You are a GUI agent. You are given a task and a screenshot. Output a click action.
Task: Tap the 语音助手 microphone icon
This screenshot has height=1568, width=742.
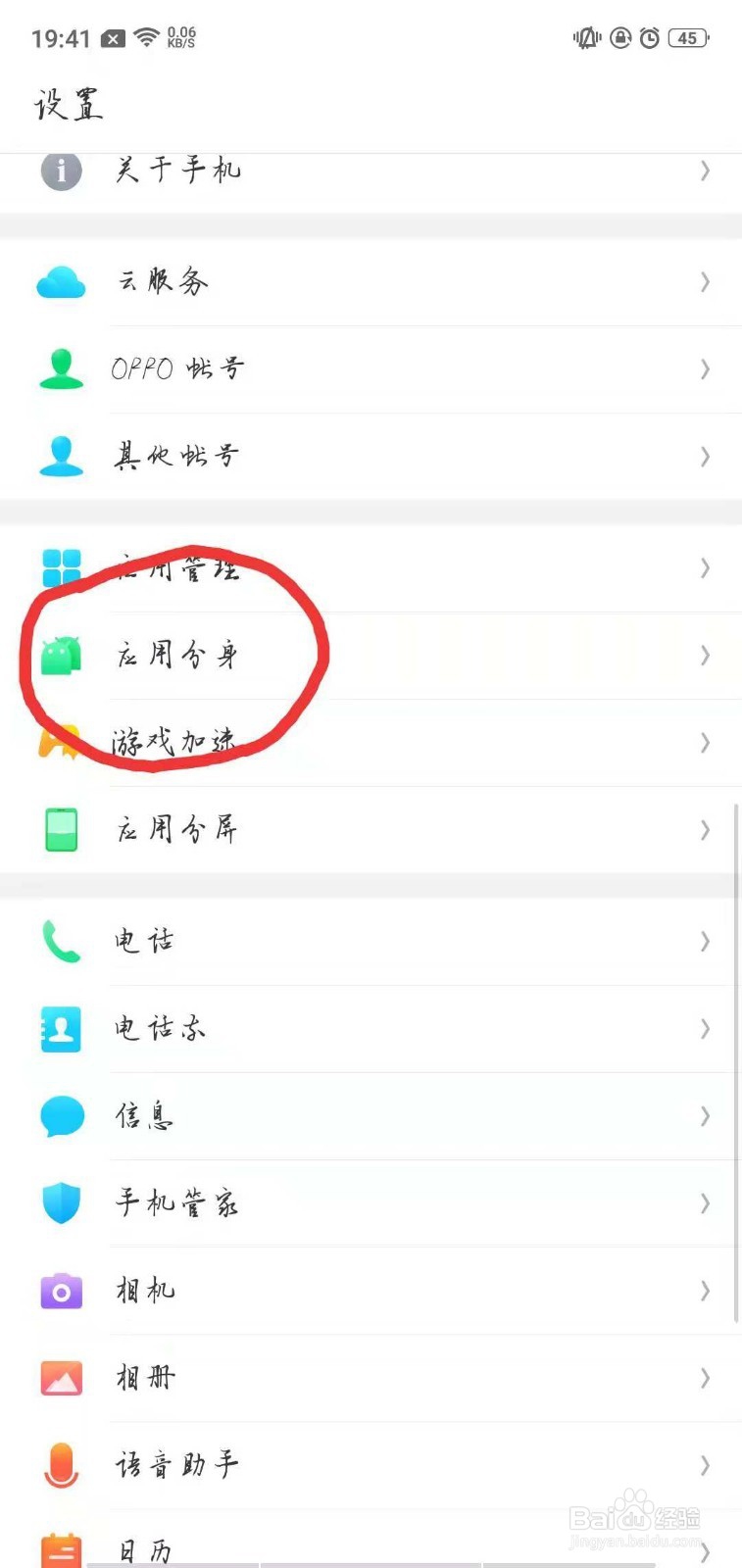pyautogui.click(x=61, y=1465)
